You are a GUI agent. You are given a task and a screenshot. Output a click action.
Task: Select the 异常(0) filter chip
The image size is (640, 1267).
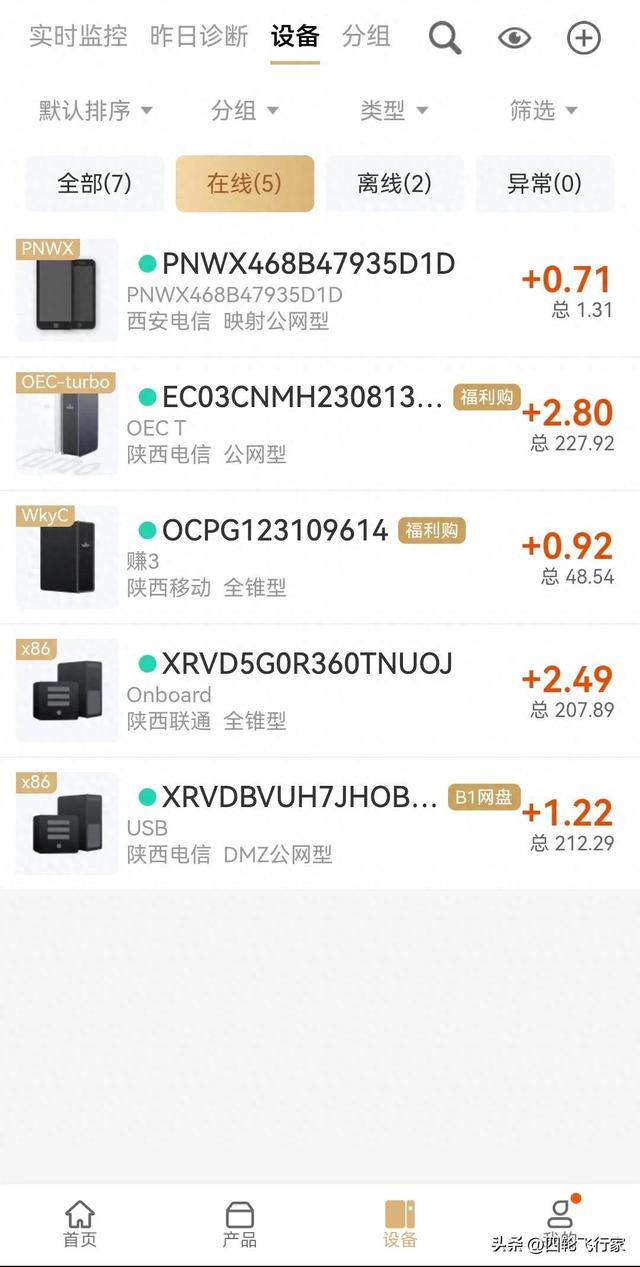pos(544,183)
